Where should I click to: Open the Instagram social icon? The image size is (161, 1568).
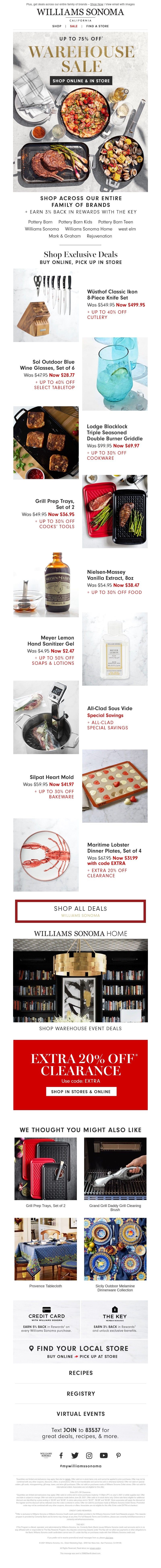pos(89,1455)
